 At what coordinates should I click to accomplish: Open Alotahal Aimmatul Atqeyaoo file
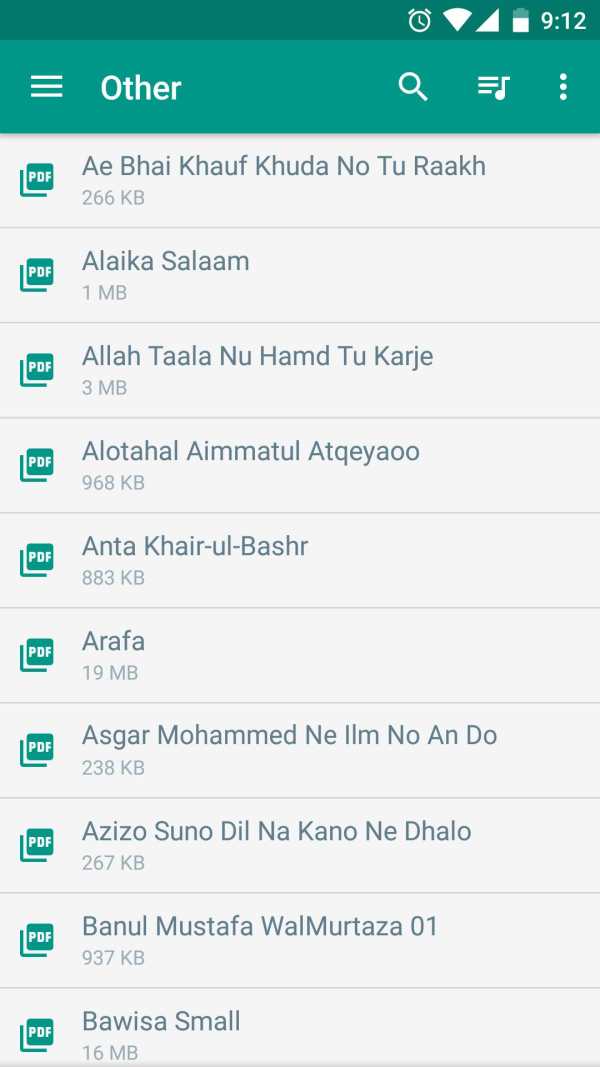(x=300, y=465)
